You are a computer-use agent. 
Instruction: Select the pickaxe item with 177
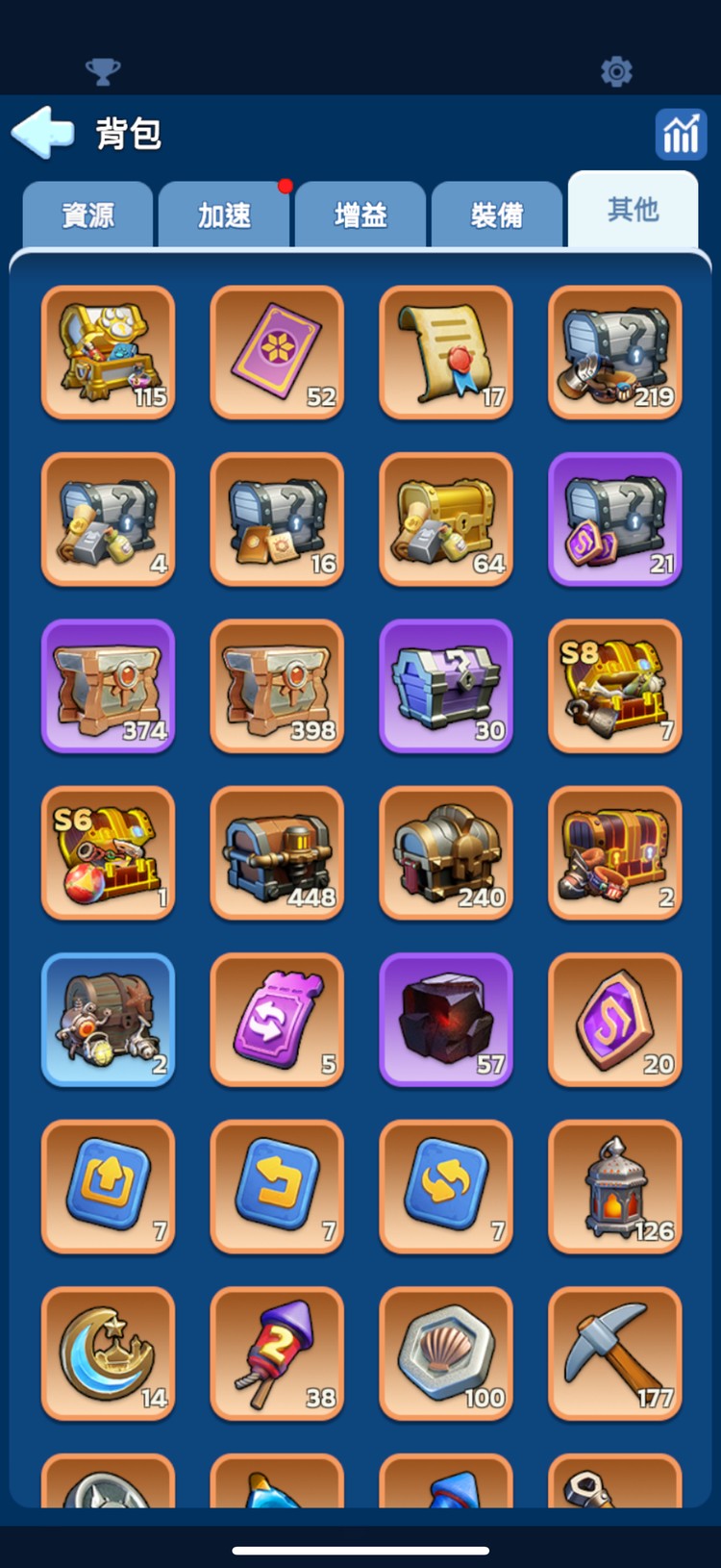tap(615, 1353)
